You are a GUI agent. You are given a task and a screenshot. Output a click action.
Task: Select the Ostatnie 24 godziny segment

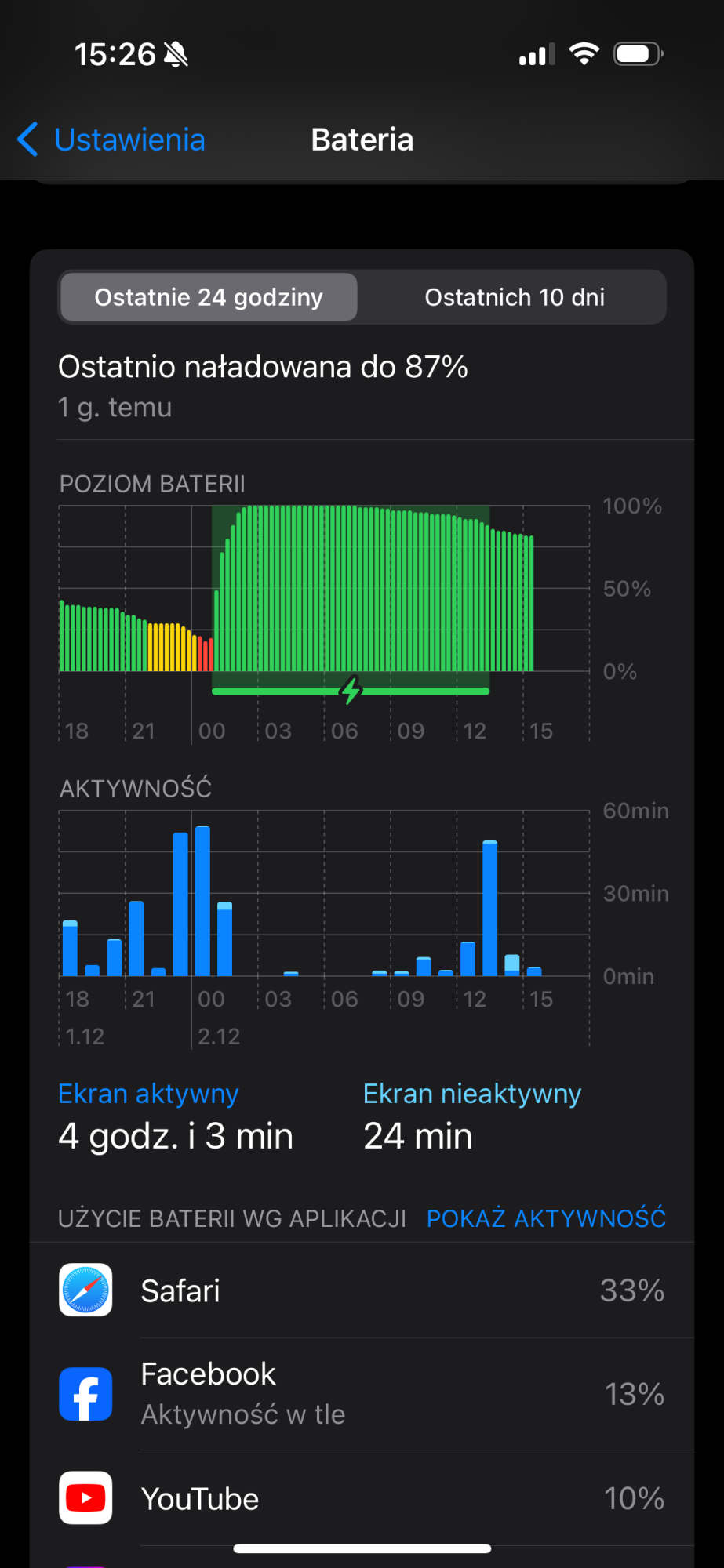(x=209, y=297)
